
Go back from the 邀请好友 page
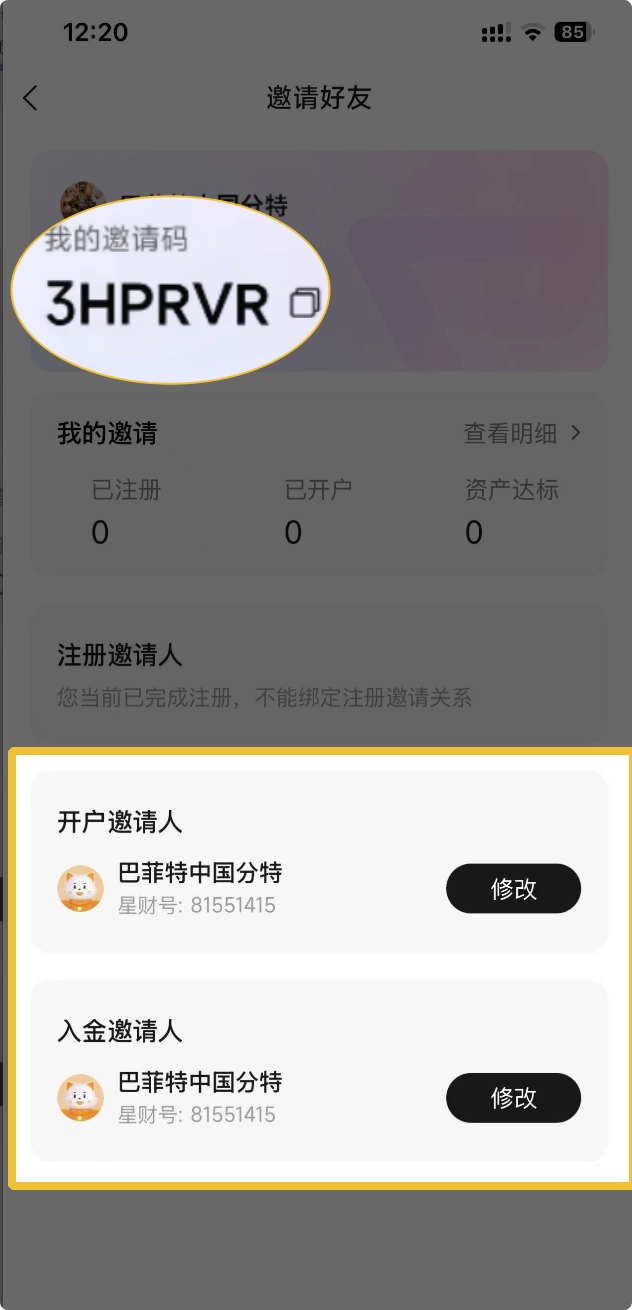tap(30, 98)
